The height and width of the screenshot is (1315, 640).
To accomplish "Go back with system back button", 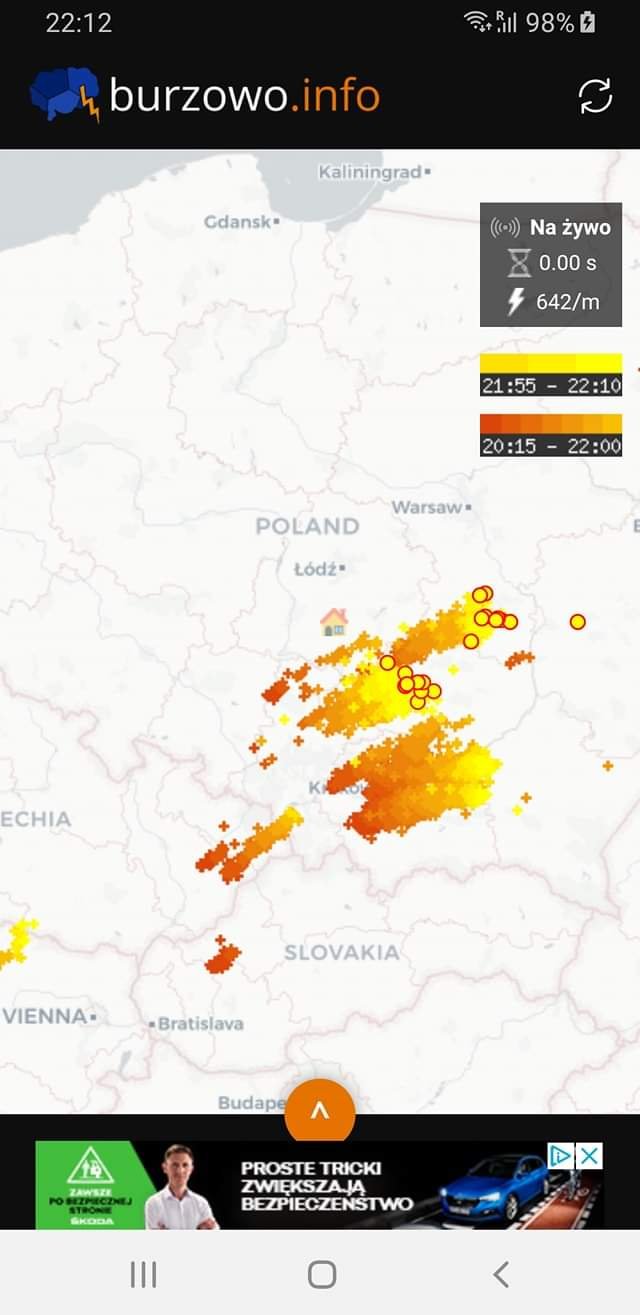I will 501,1274.
